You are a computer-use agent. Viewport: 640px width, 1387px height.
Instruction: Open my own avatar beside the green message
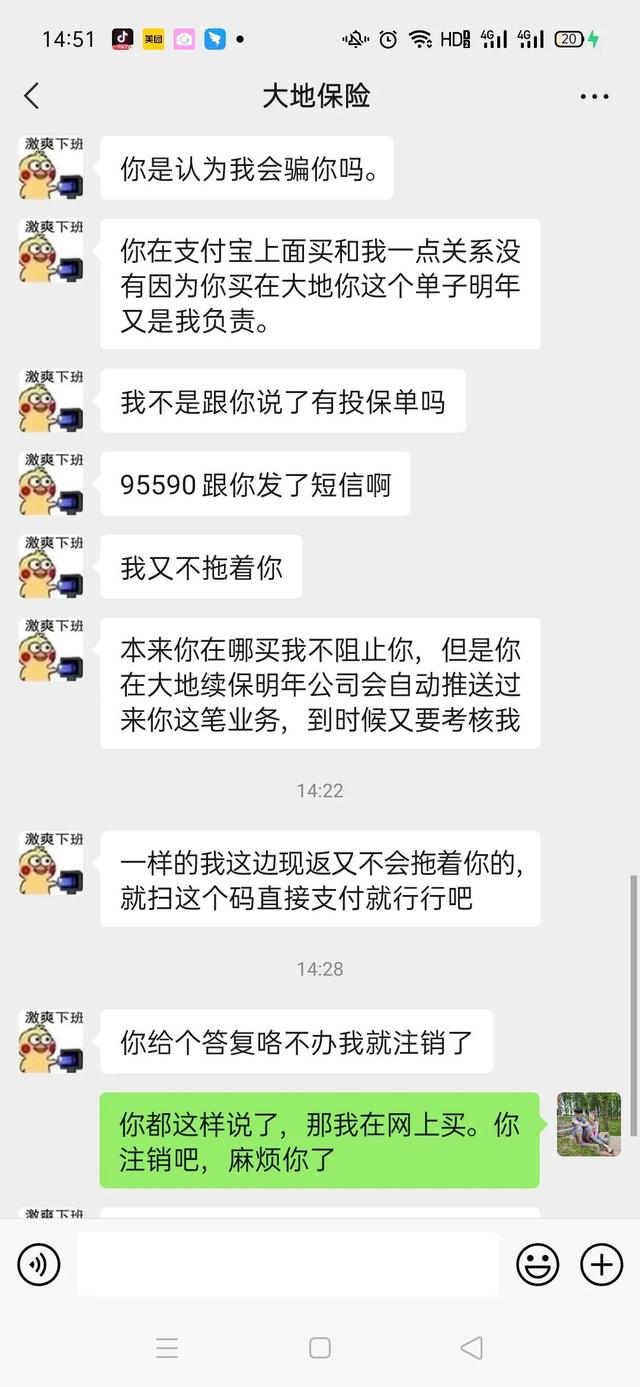(x=588, y=1124)
